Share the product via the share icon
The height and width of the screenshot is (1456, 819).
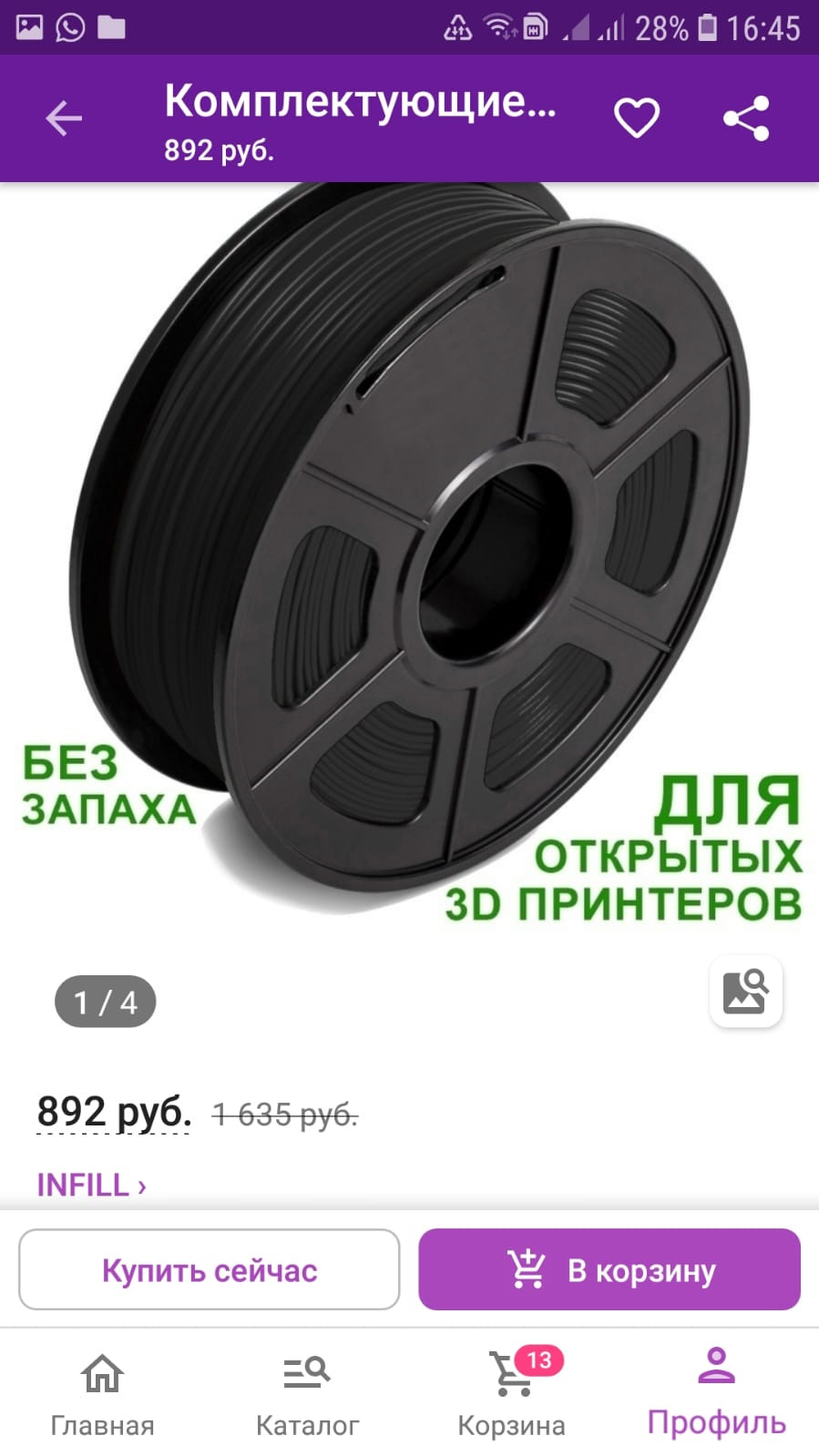coord(745,116)
